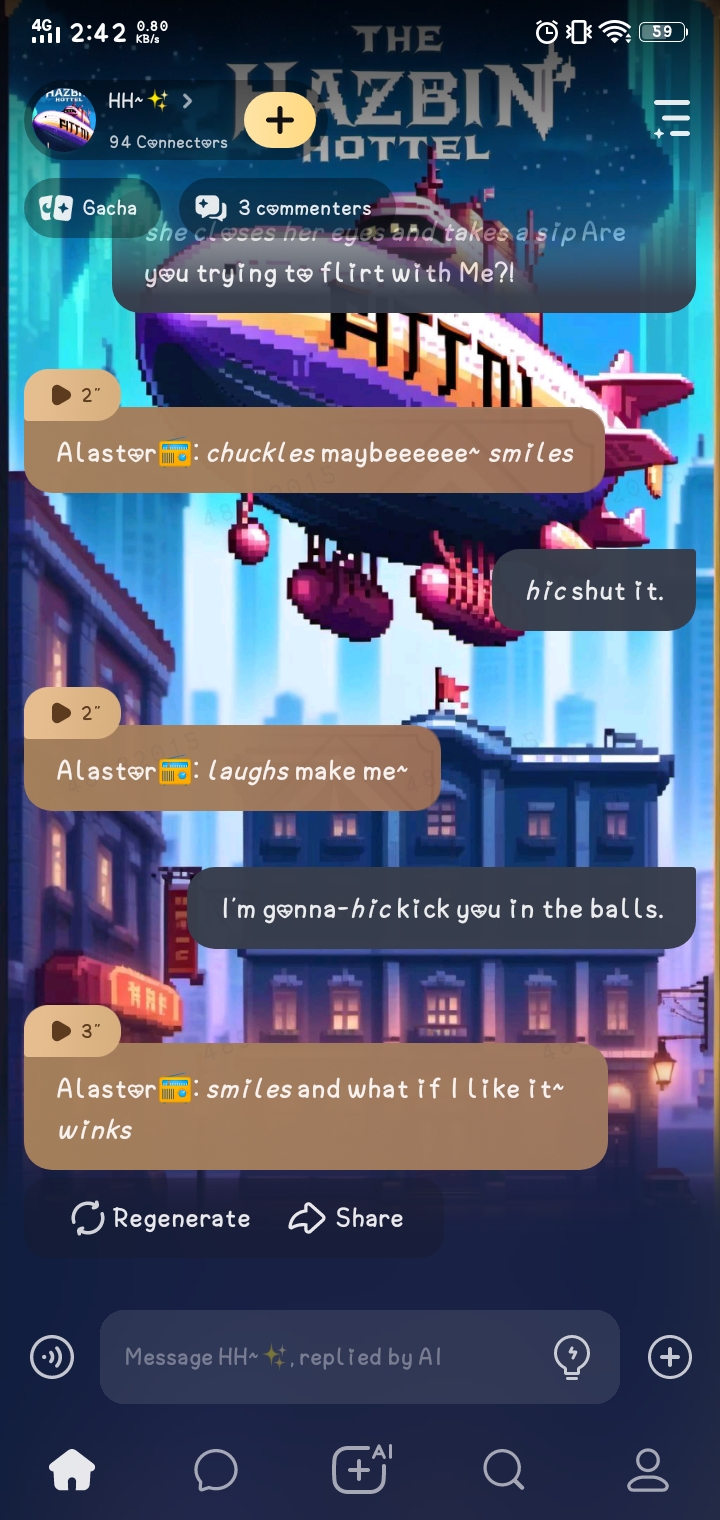The width and height of the screenshot is (720, 1520).
Task: Tap the voice input icon beside the message box
Action: pos(52,1357)
